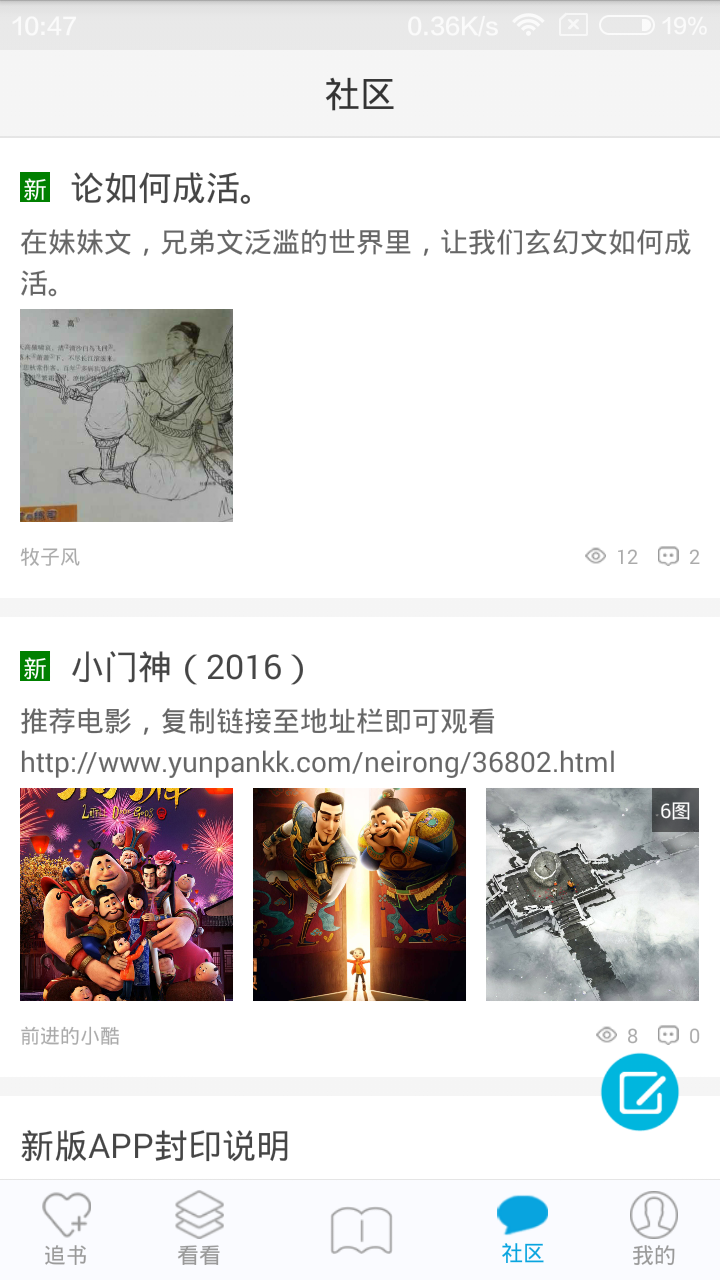Click the eye view counter on 论如何成活 post
Screen dimensions: 720x1280
point(597,556)
